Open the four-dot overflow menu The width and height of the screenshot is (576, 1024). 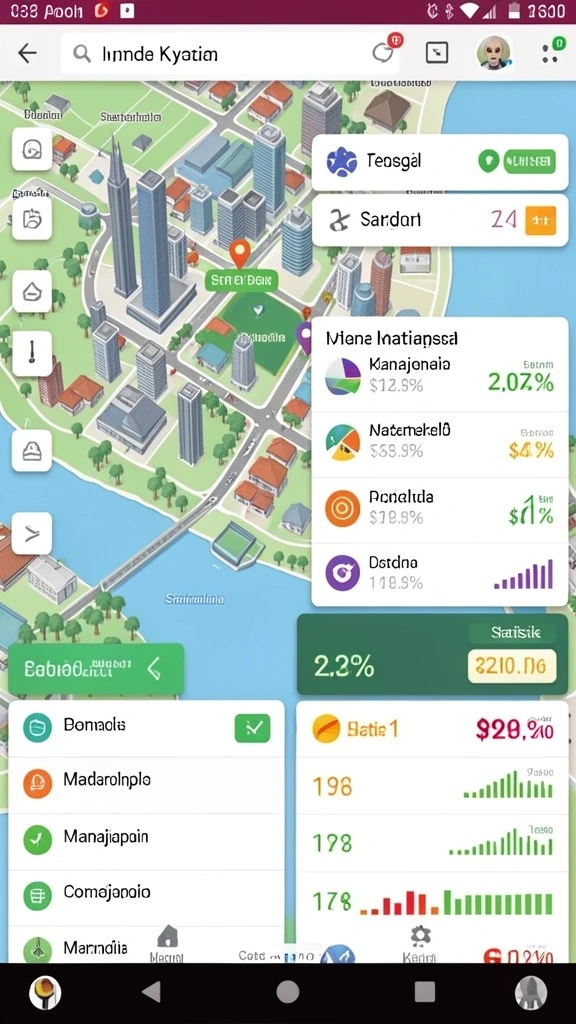[x=551, y=52]
